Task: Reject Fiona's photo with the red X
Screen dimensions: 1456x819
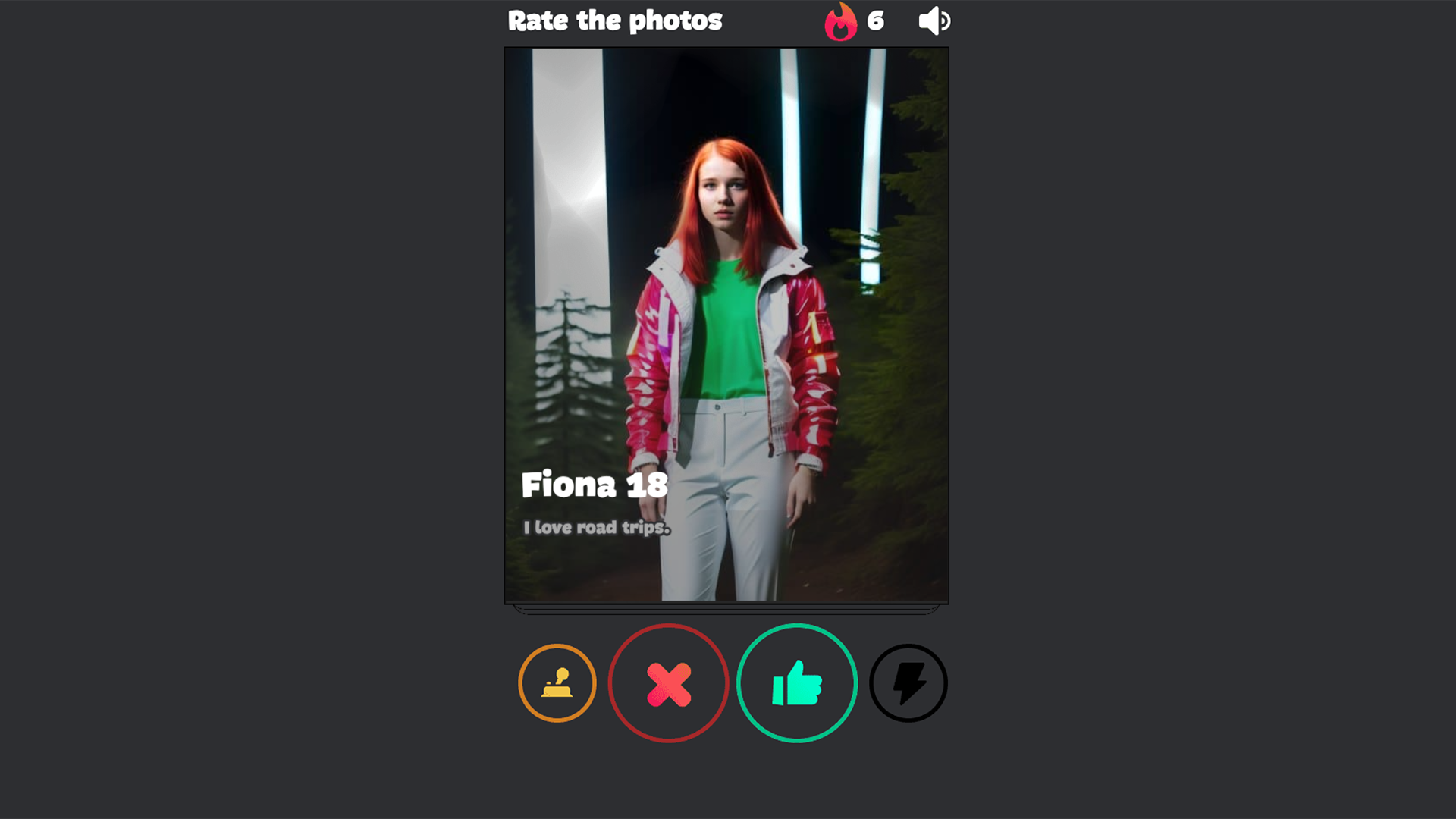Action: tap(668, 683)
